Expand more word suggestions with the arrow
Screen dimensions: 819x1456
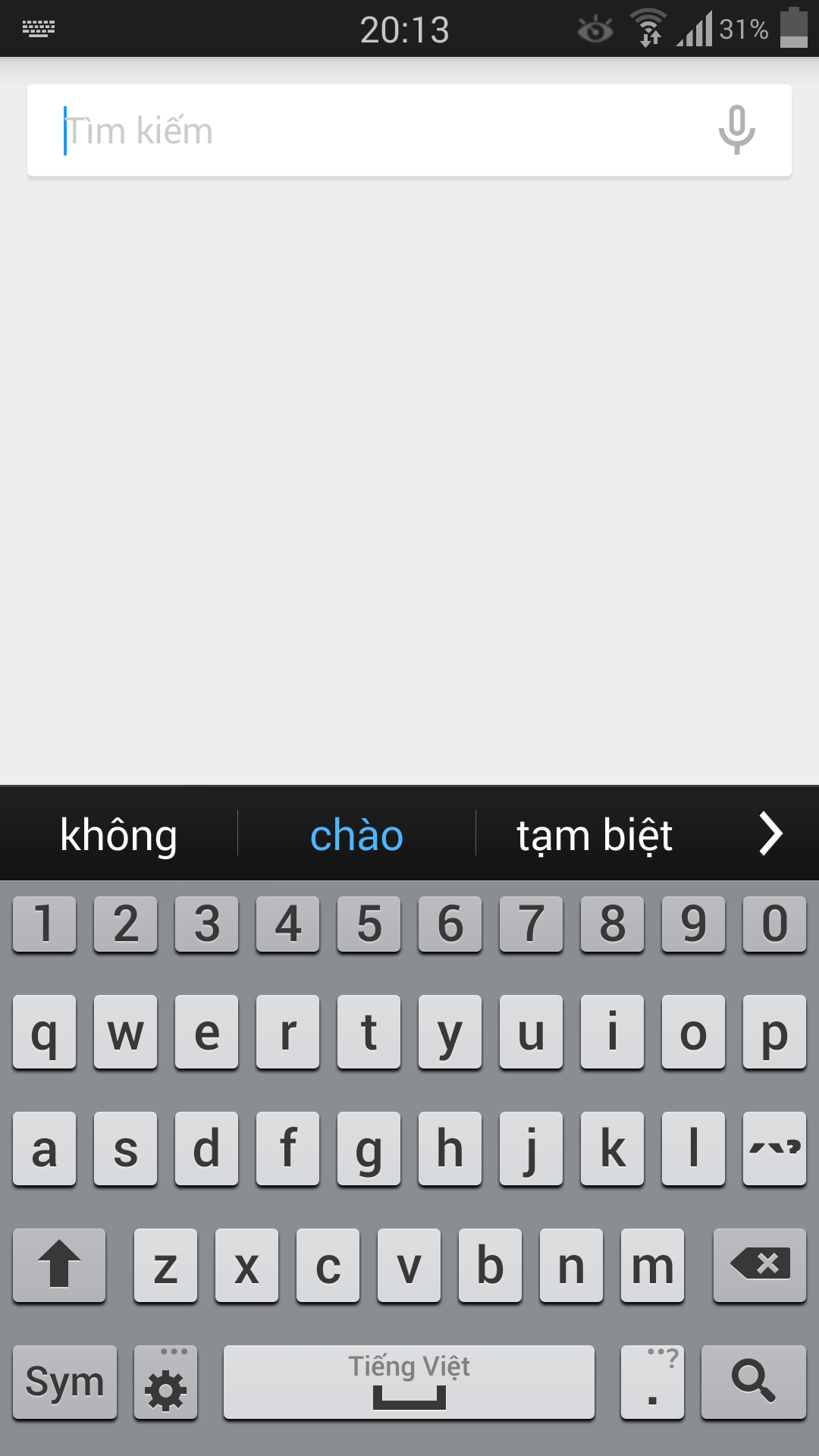click(770, 834)
